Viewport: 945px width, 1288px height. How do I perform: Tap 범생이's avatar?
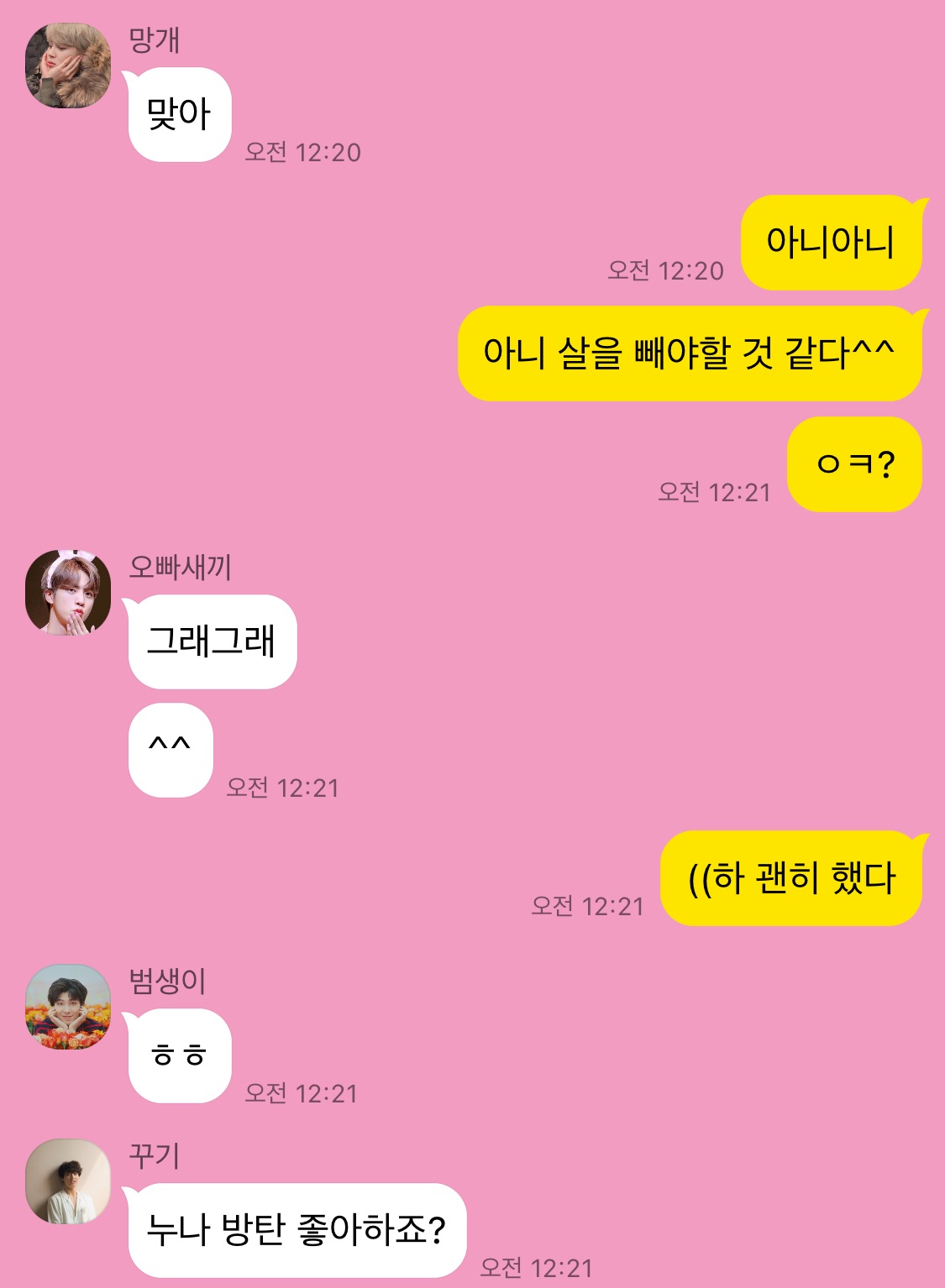(68, 1007)
